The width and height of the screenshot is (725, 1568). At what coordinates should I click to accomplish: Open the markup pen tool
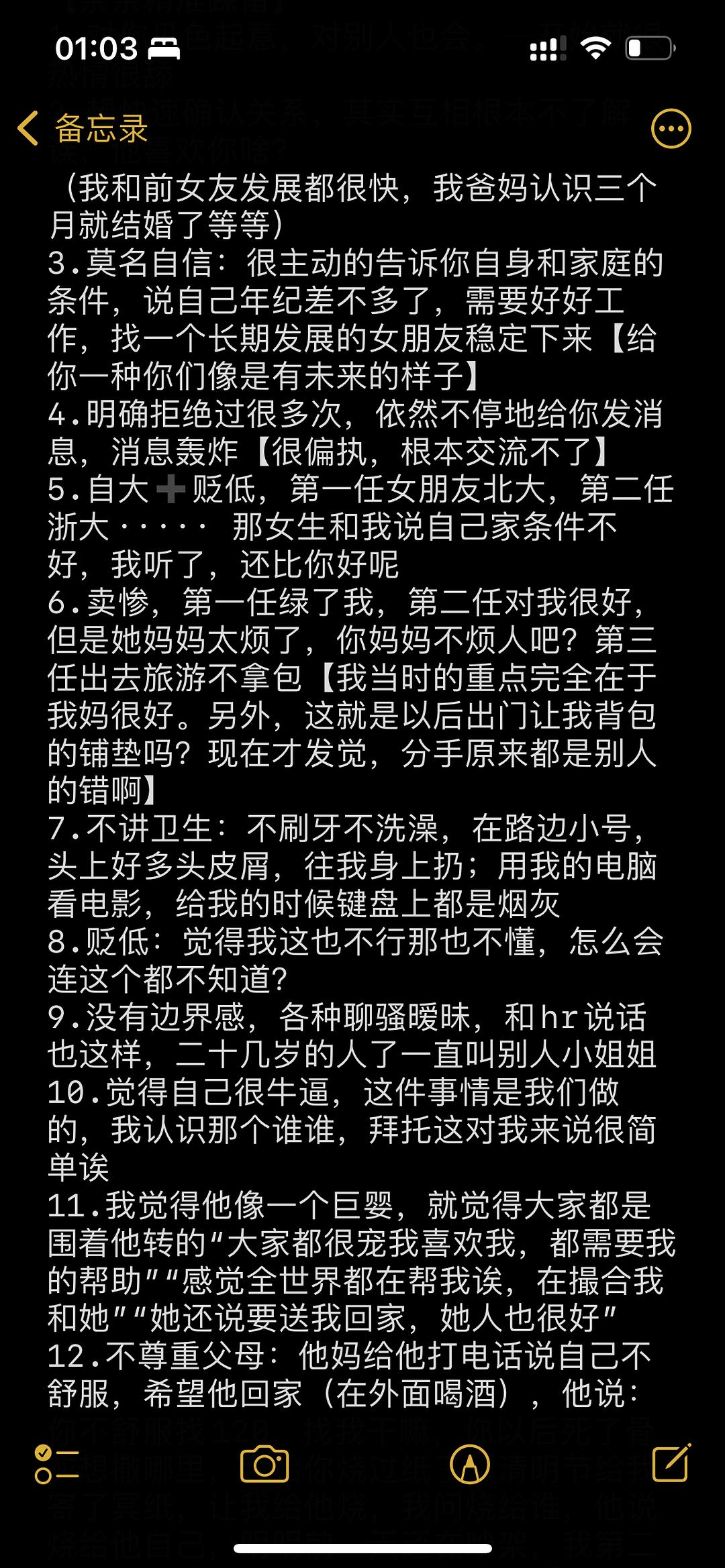[470, 1464]
